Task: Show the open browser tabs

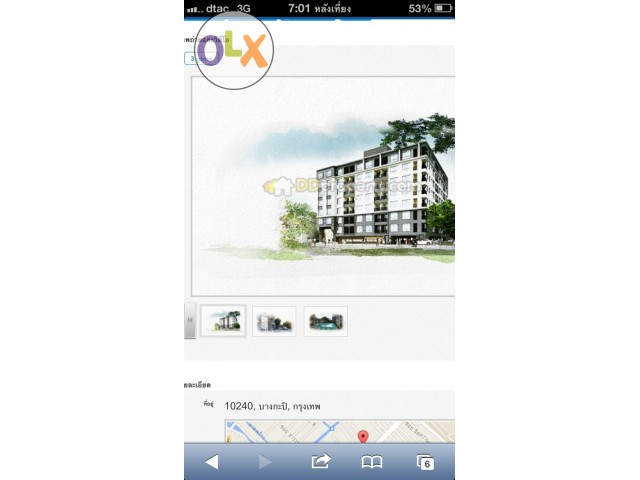Action: [x=426, y=462]
